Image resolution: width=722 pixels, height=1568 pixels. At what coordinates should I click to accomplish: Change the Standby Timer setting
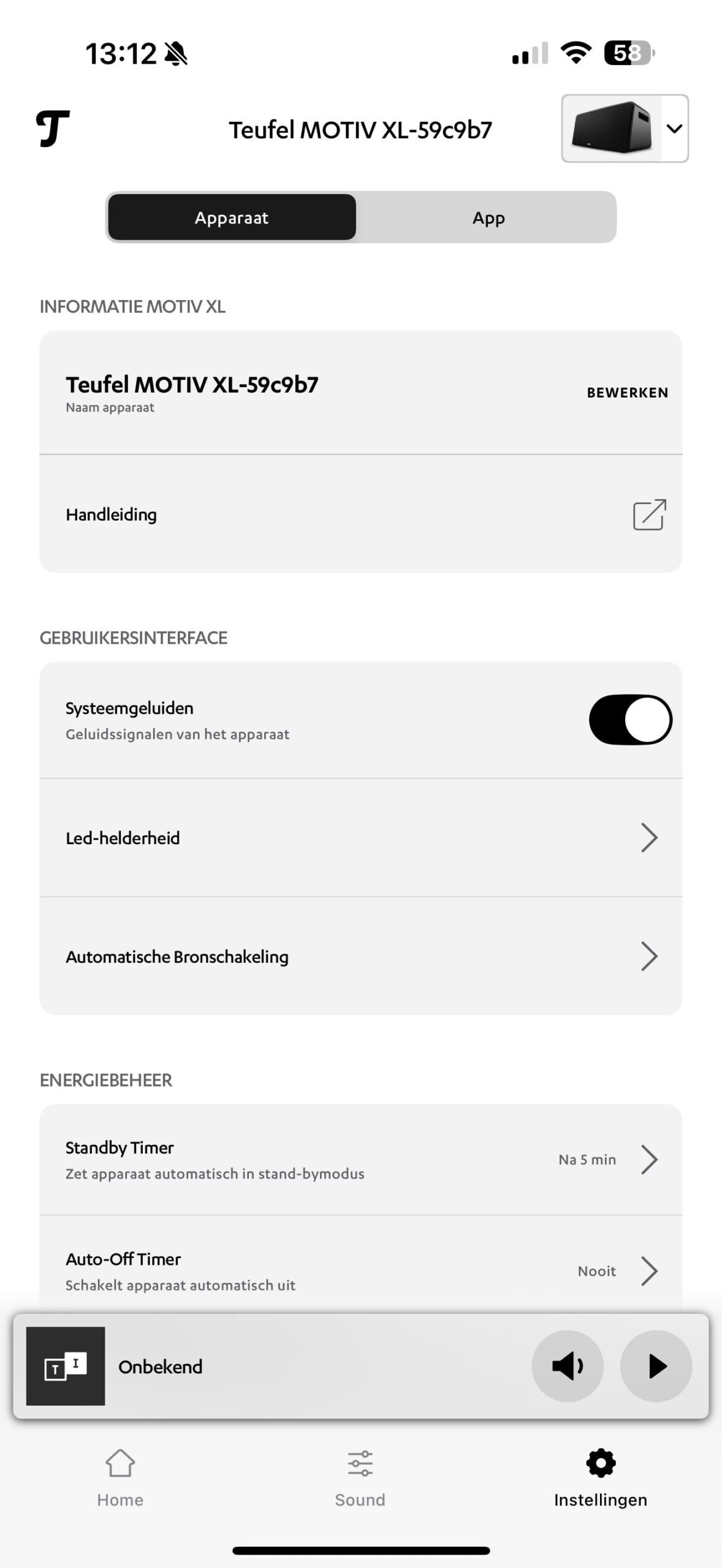[360, 1160]
